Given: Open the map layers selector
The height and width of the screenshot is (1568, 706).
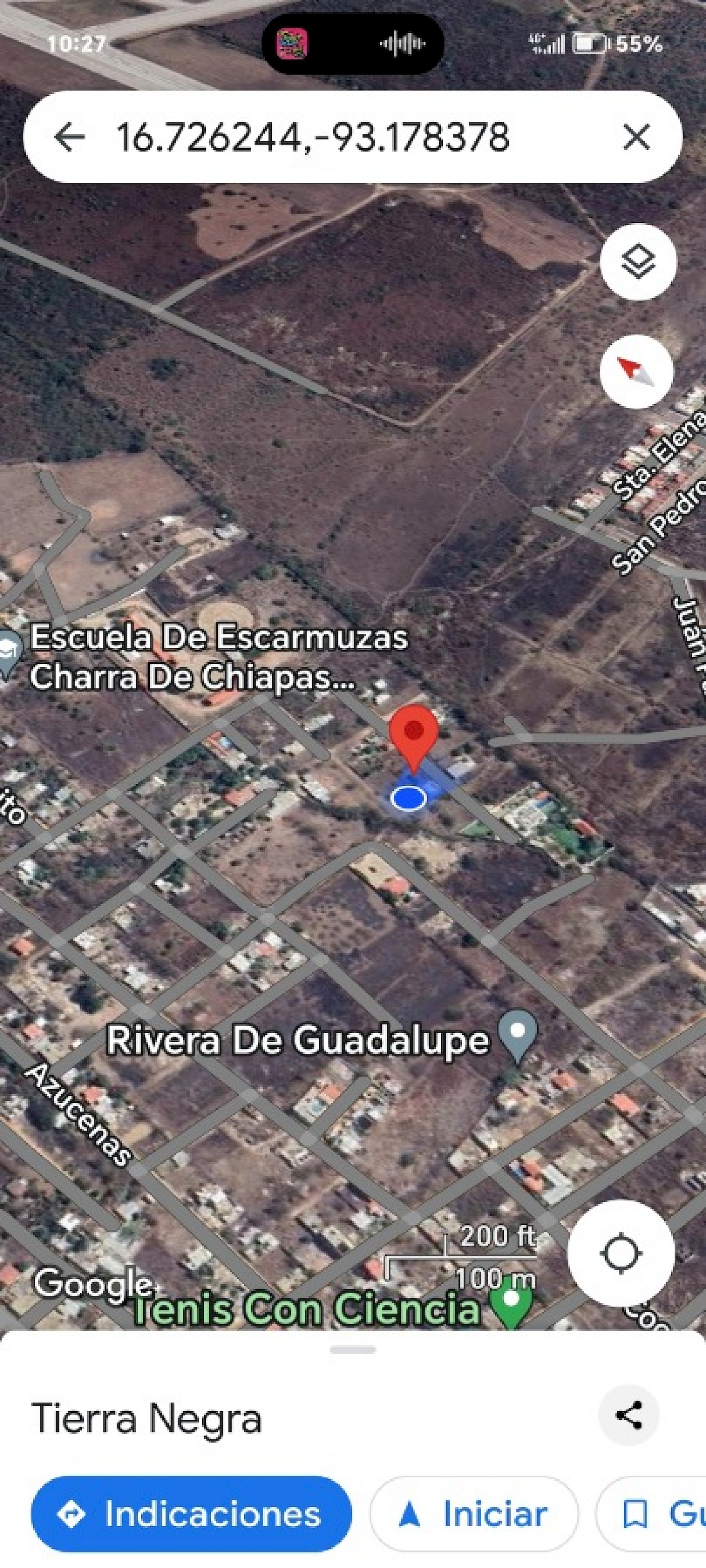Looking at the screenshot, I should pos(637,262).
